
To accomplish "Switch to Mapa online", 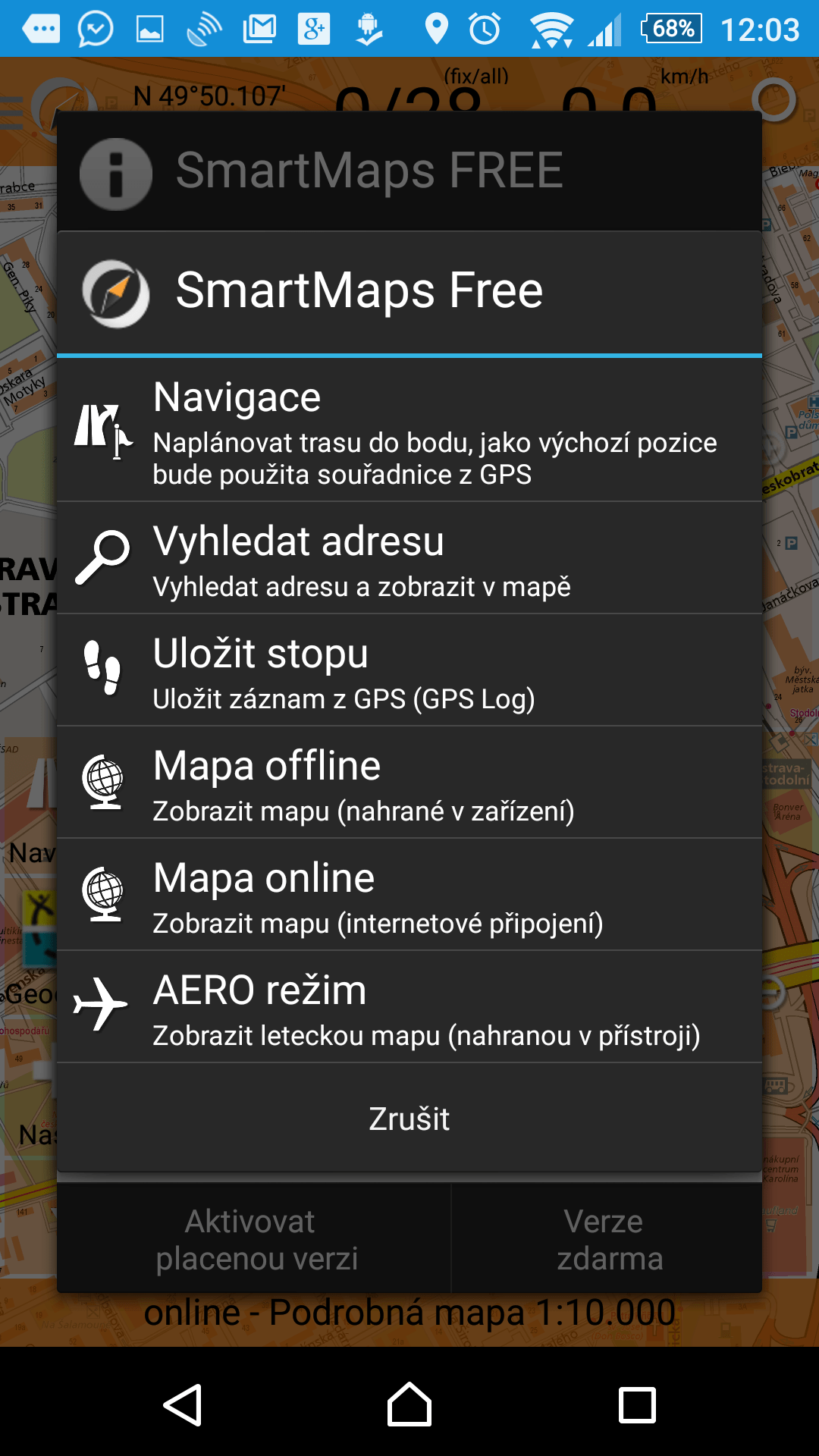I will pos(409,894).
